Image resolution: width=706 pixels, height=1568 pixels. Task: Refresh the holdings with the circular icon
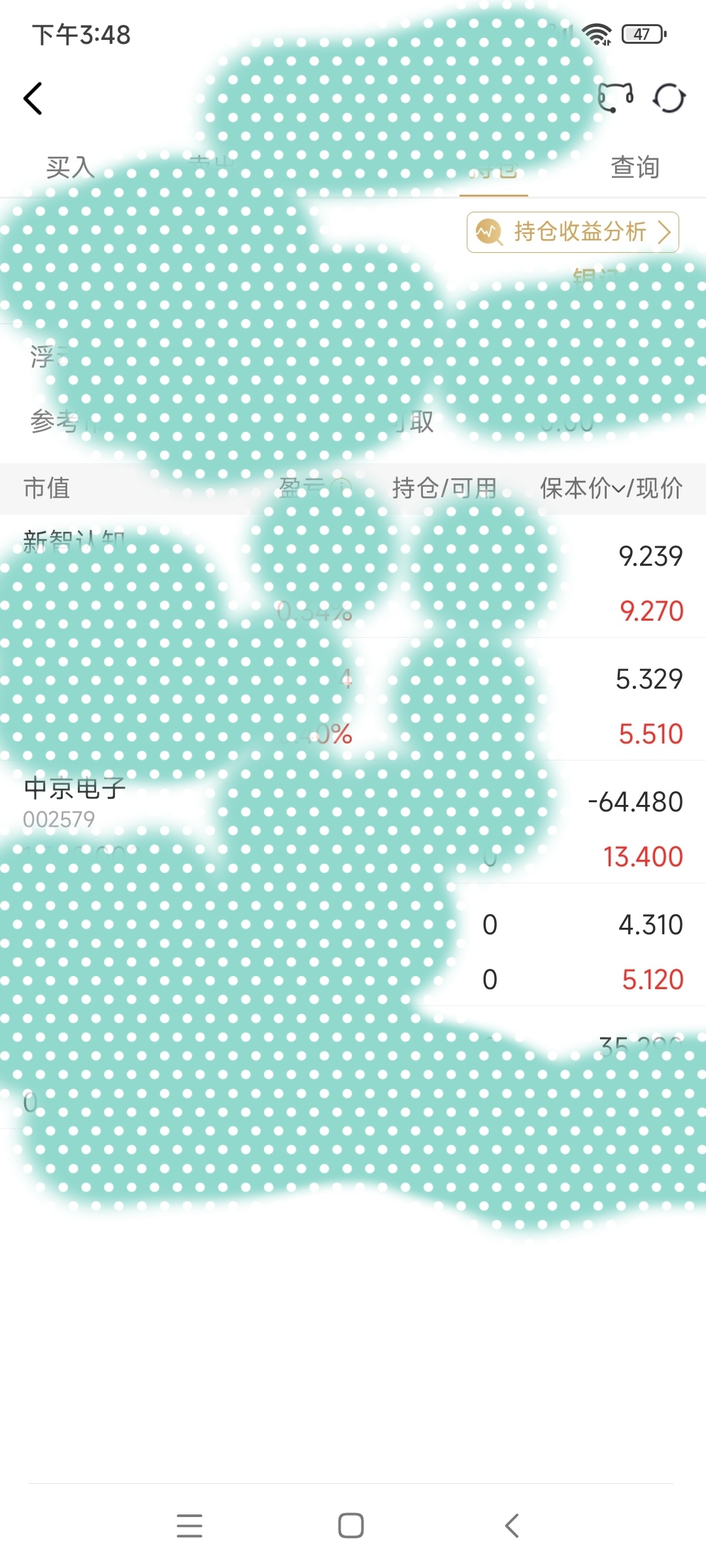click(x=669, y=99)
